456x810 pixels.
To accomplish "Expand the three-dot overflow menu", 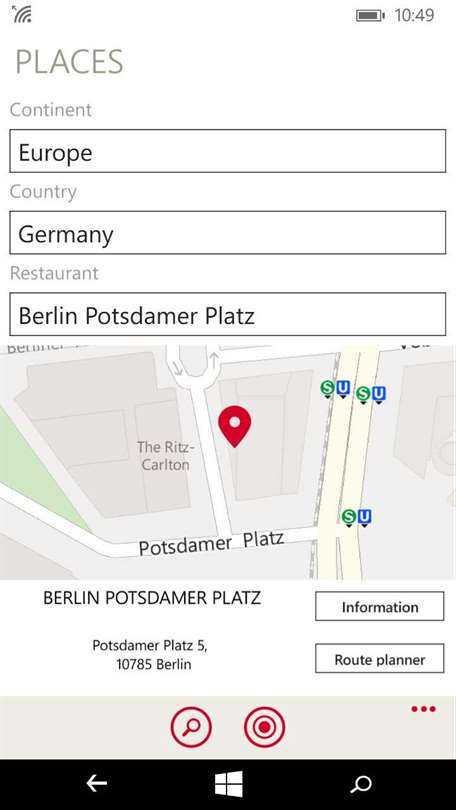I will tap(423, 709).
